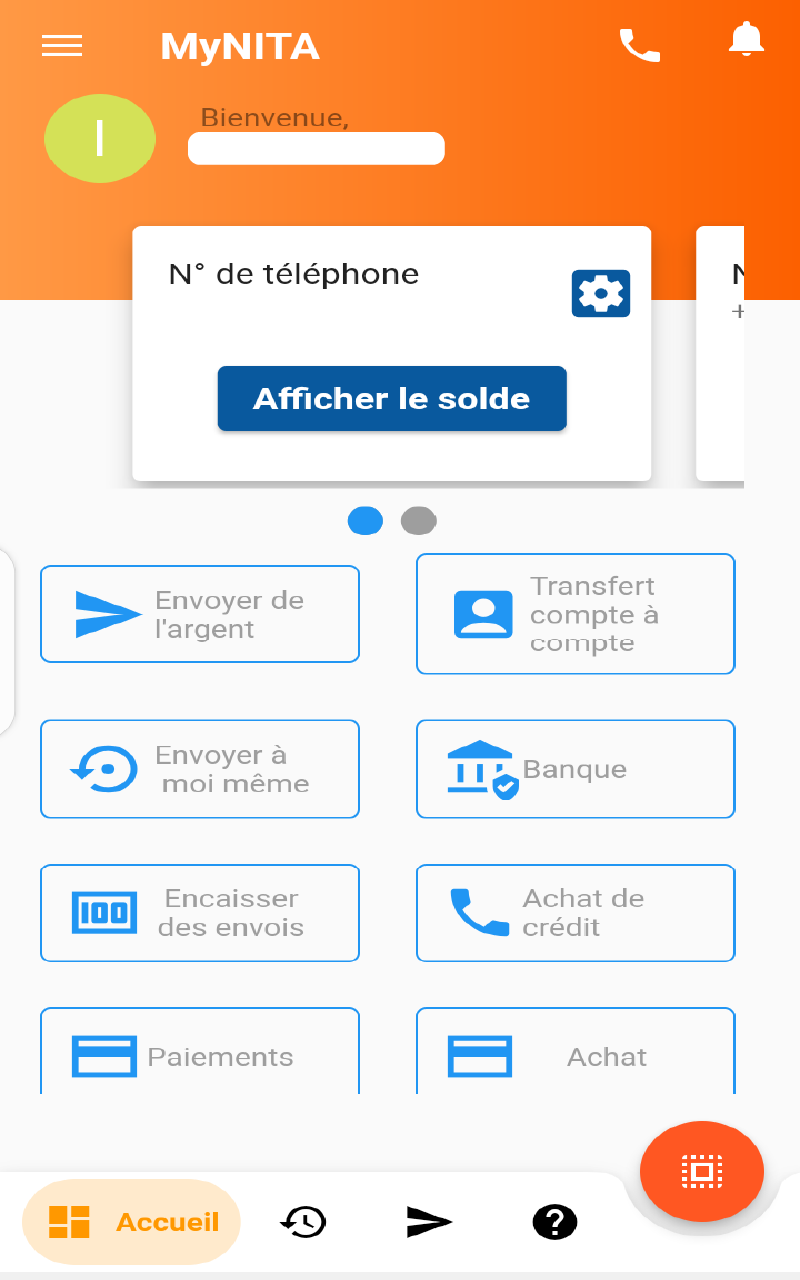
Task: Tap the phone call icon in header
Action: tap(640, 45)
